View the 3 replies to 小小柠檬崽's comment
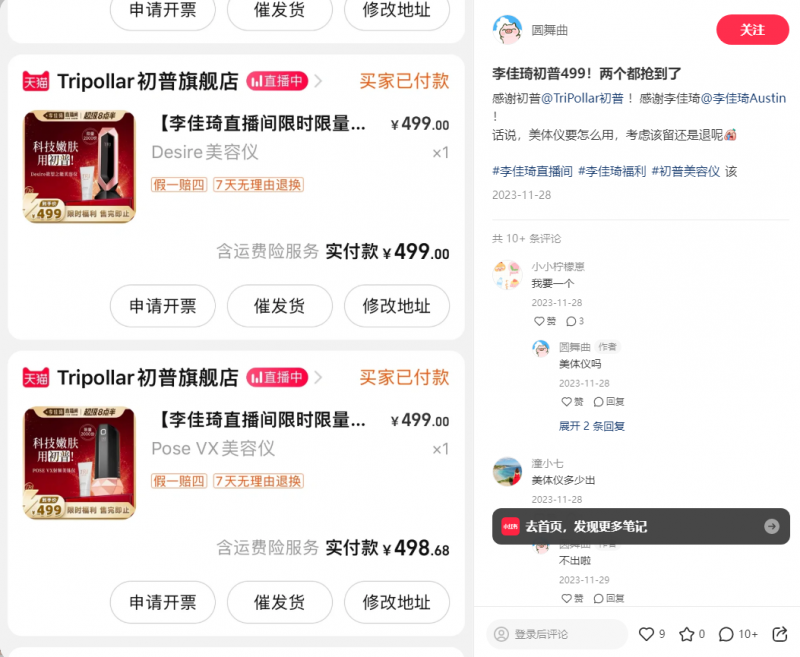This screenshot has height=657, width=800. click(575, 321)
